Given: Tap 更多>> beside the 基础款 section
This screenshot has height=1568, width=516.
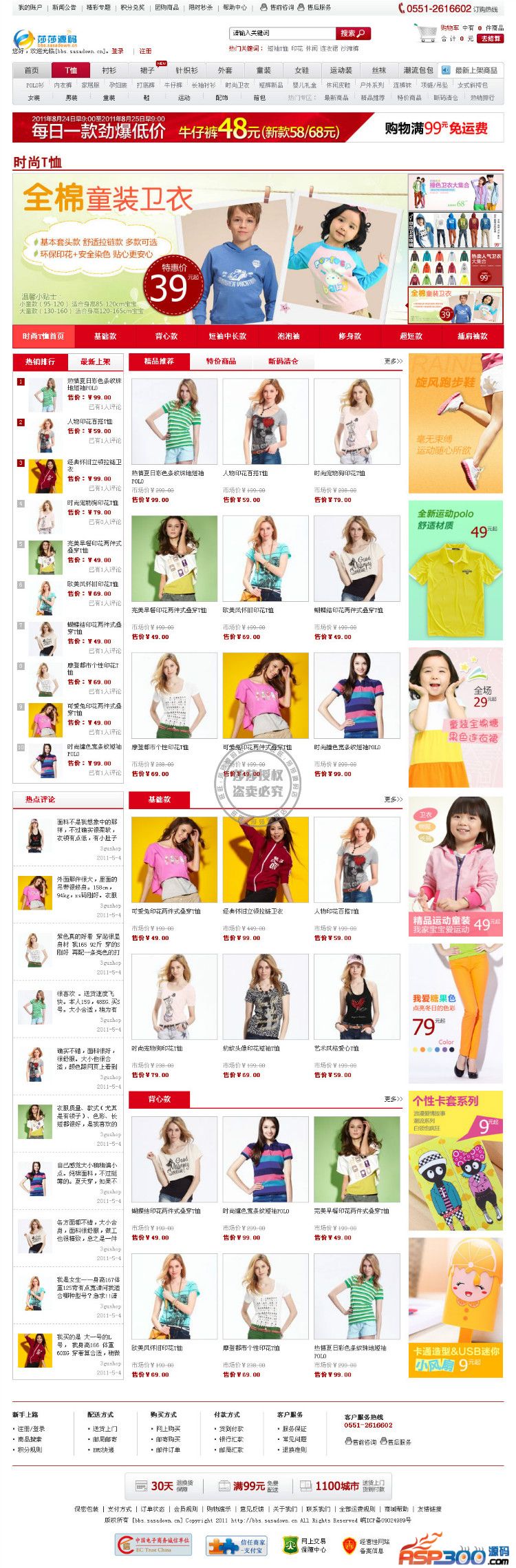Looking at the screenshot, I should click(393, 799).
